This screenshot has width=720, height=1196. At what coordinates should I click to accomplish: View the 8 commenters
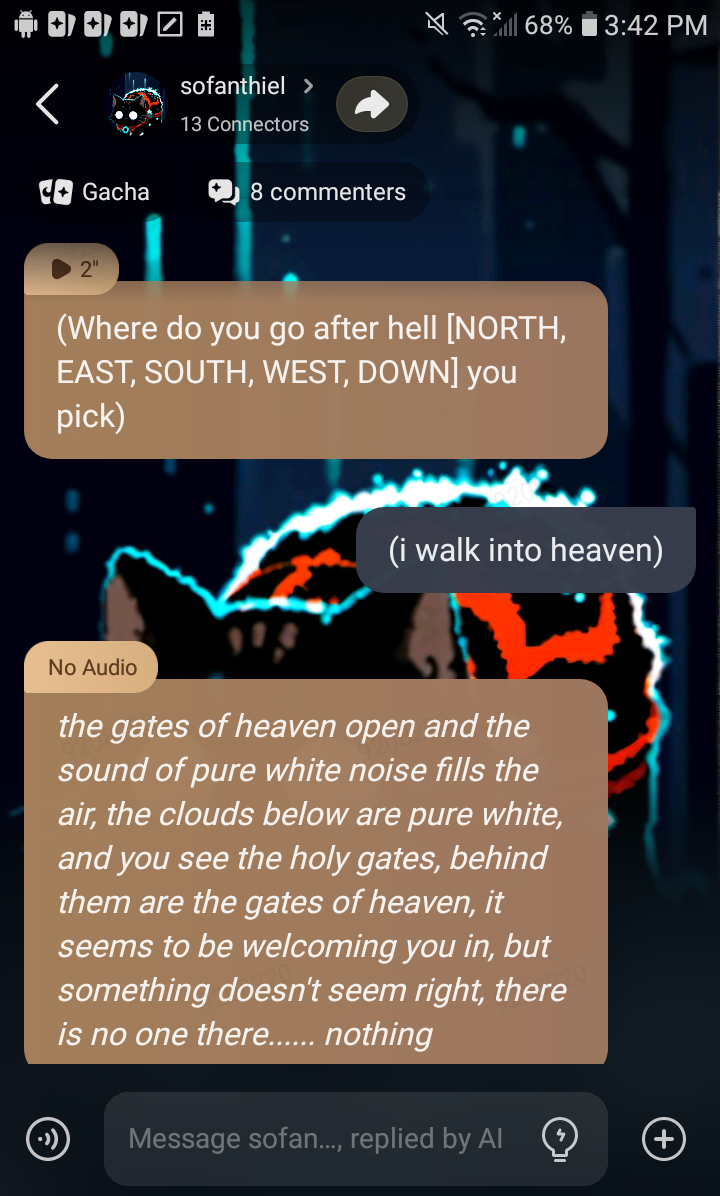[308, 192]
